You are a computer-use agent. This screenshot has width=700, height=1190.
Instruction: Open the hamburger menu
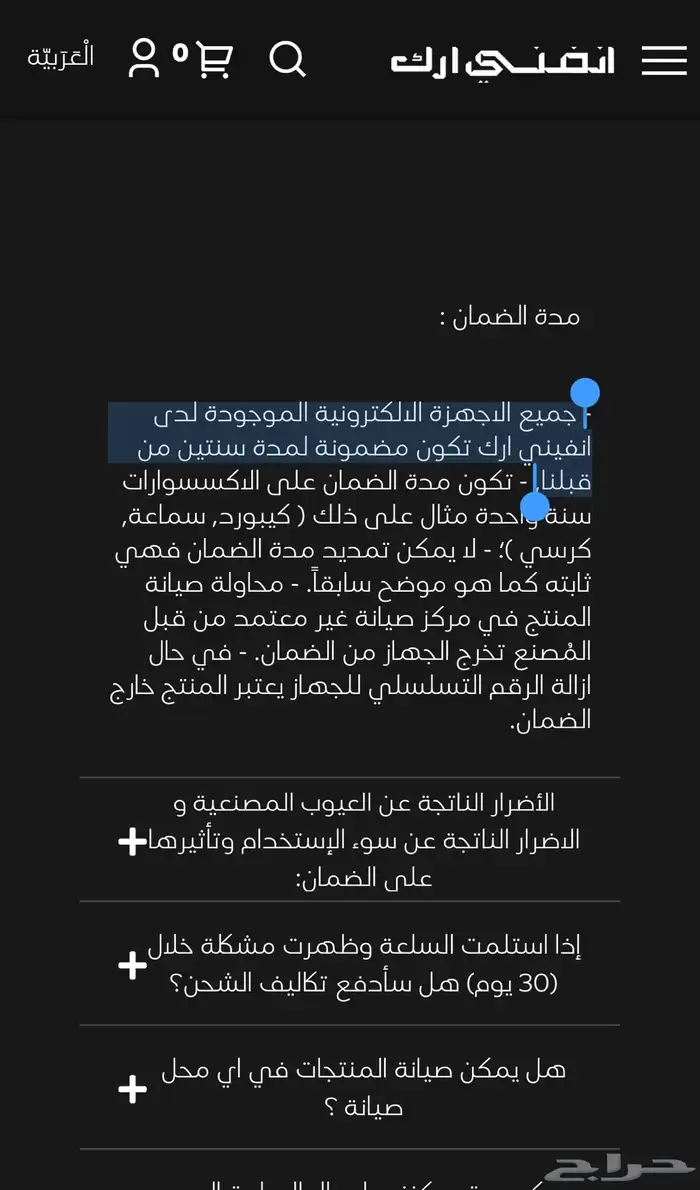tap(664, 60)
